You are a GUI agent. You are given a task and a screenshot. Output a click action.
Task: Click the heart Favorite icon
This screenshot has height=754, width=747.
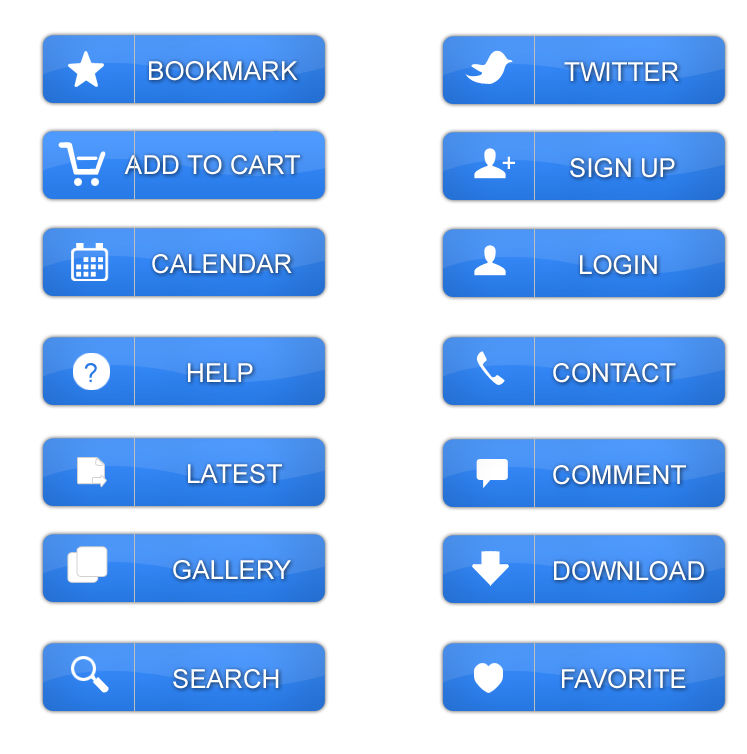(487, 677)
